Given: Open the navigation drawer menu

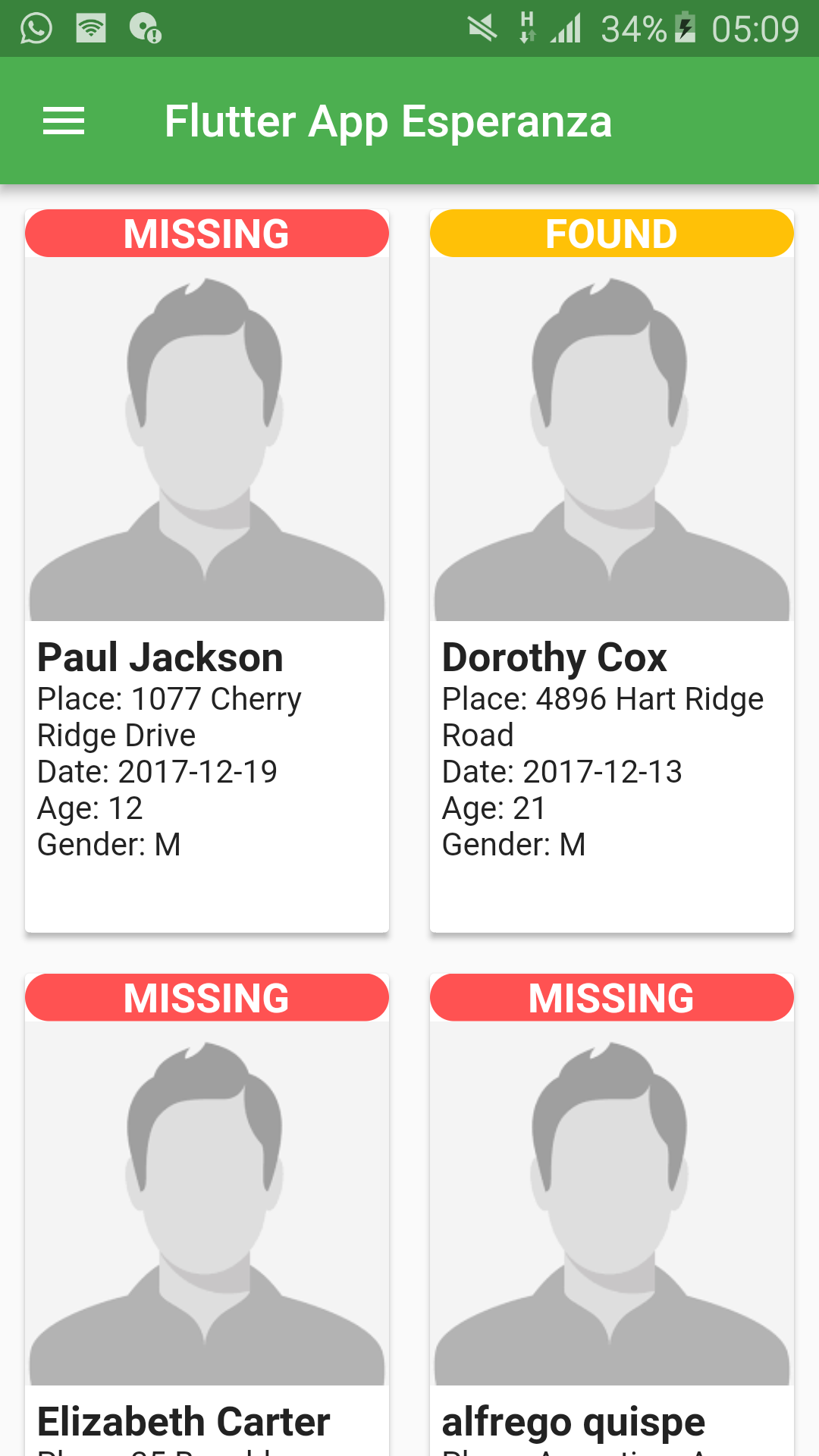Looking at the screenshot, I should 64,121.
